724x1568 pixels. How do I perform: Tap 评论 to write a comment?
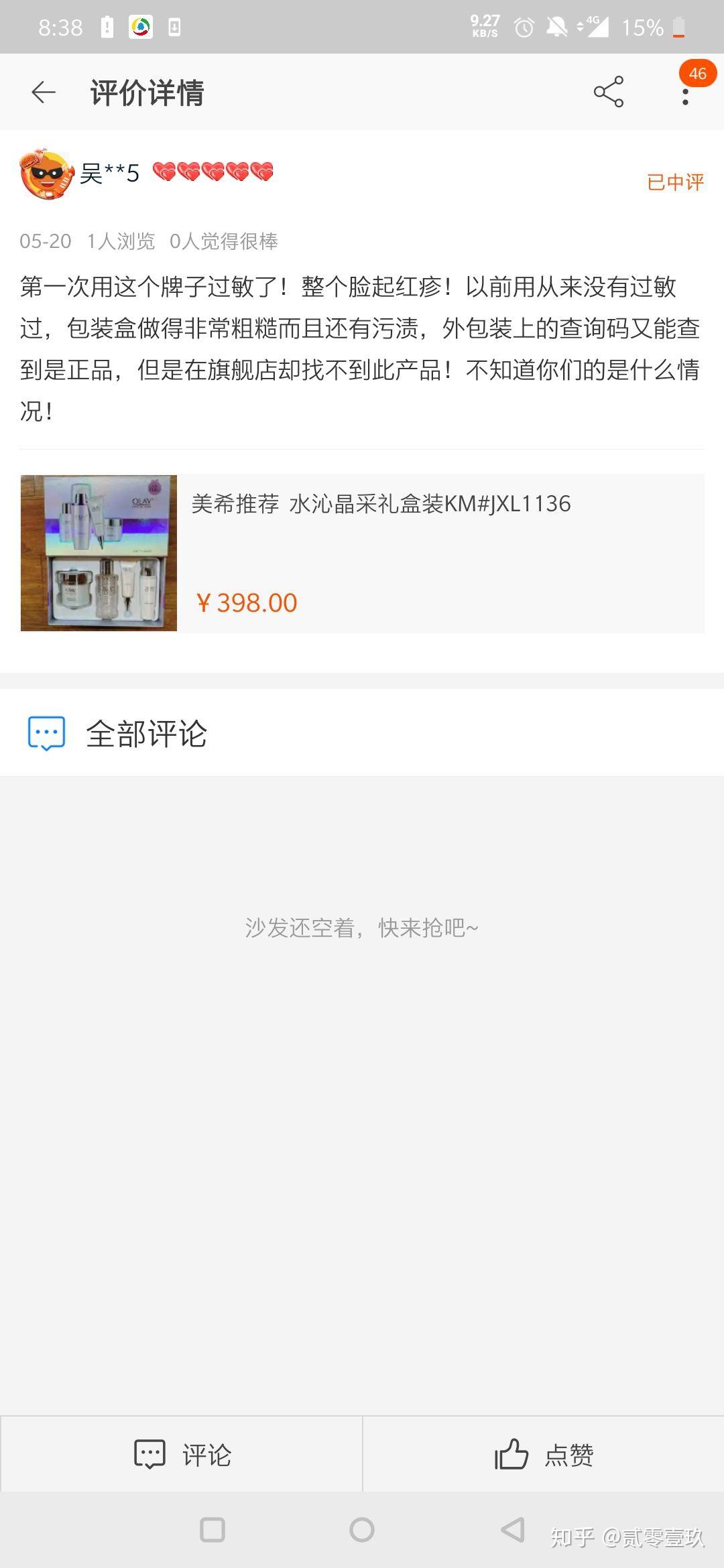(182, 1454)
